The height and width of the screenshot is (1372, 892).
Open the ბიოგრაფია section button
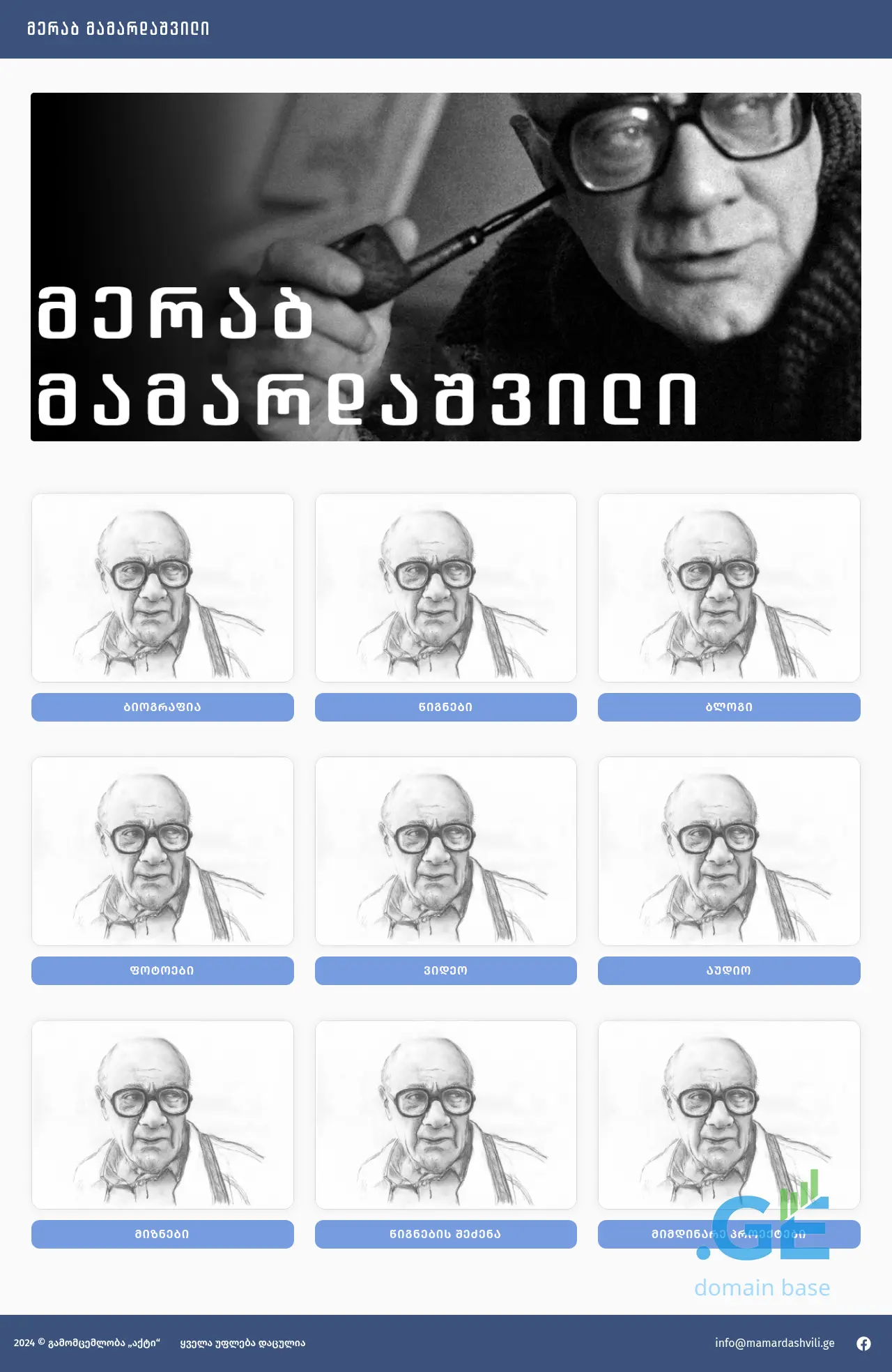click(162, 707)
